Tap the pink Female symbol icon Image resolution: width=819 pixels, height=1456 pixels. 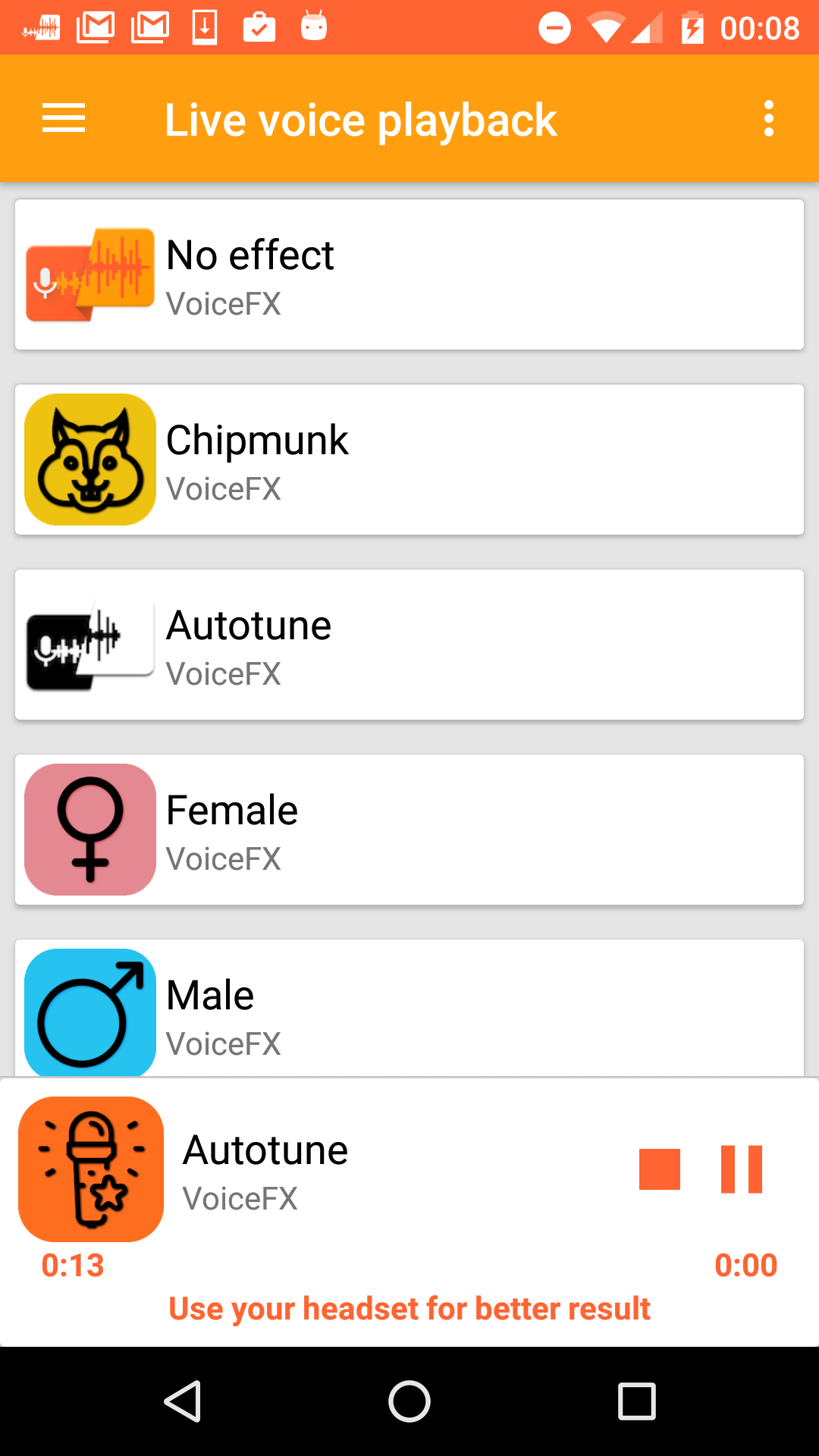point(89,828)
